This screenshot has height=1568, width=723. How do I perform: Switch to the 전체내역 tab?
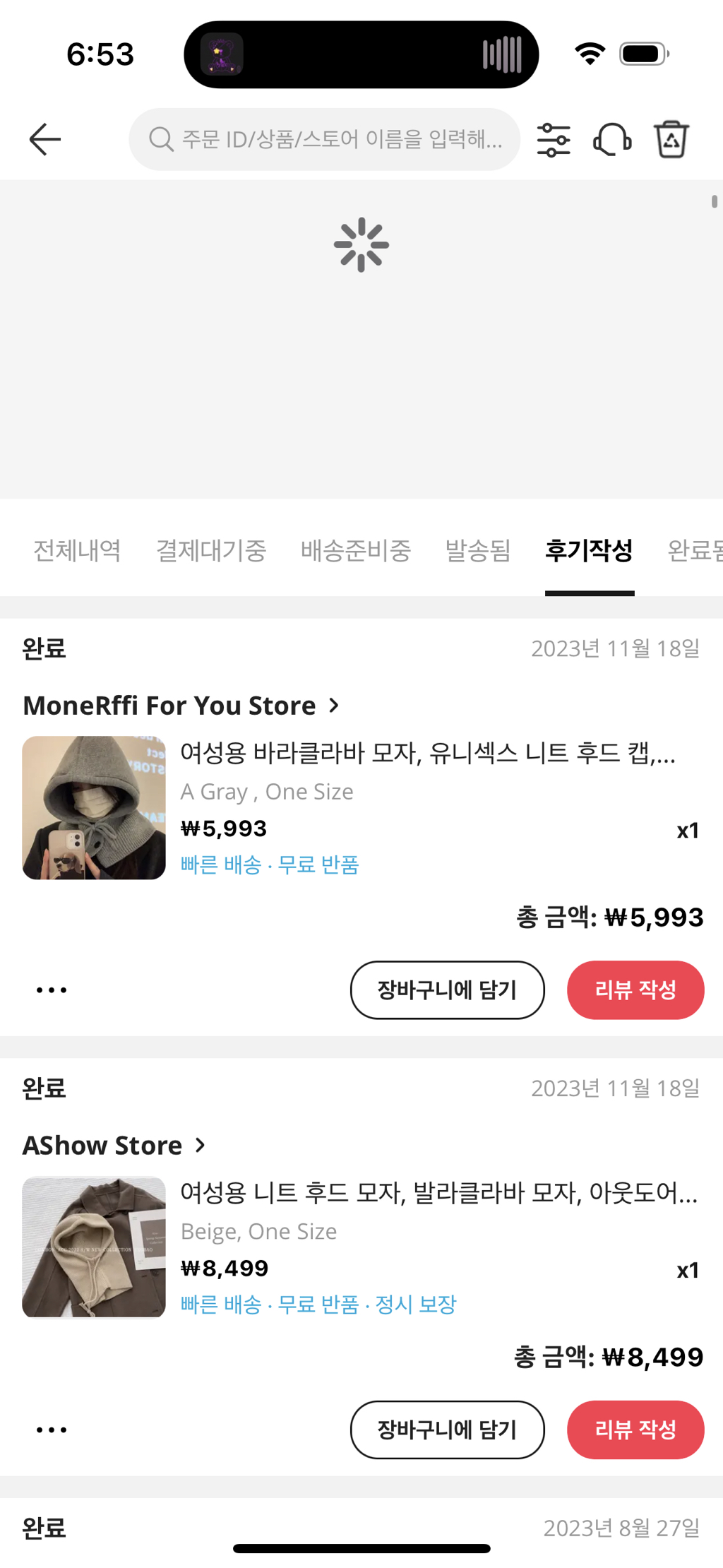(78, 551)
